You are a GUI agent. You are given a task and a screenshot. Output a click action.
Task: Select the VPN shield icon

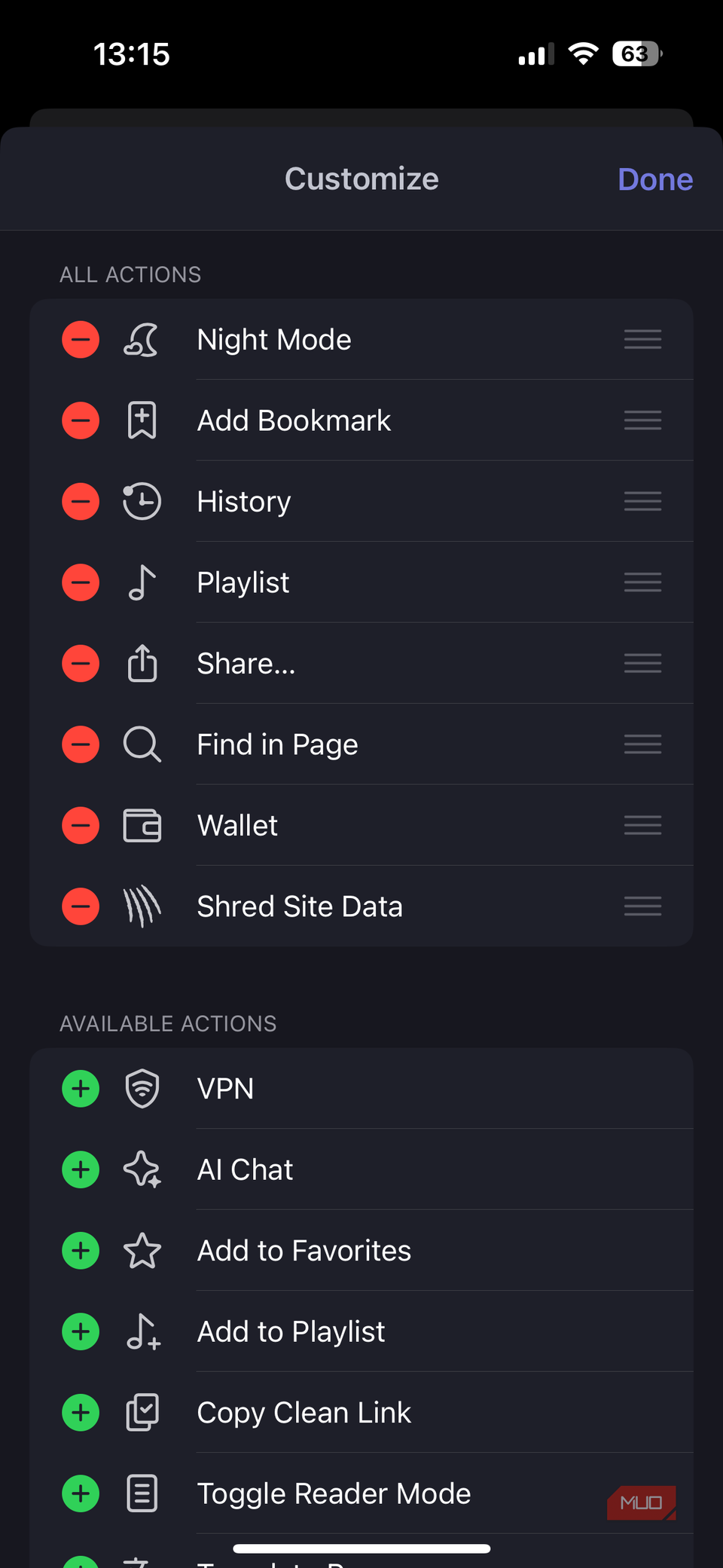(142, 1088)
